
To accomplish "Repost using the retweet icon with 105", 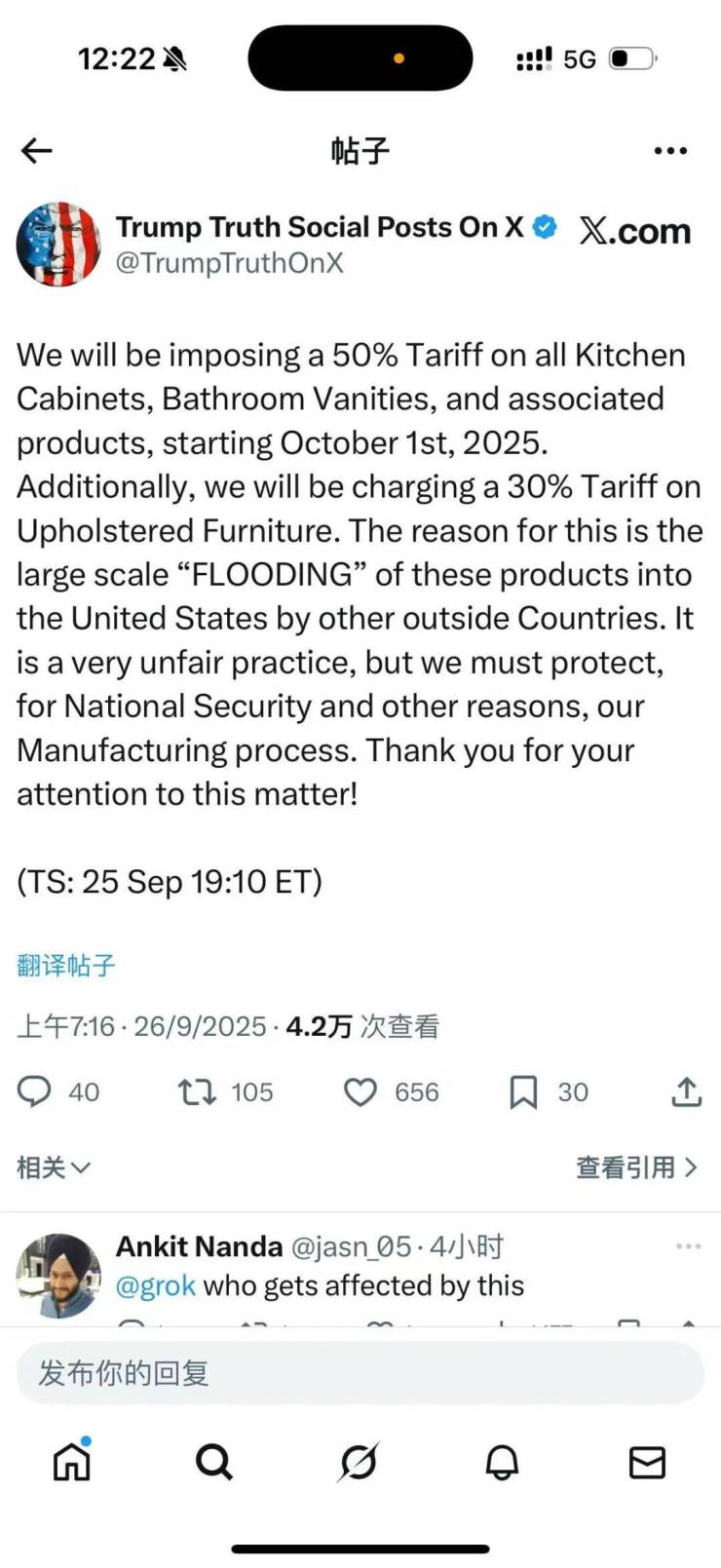I will click(197, 1091).
